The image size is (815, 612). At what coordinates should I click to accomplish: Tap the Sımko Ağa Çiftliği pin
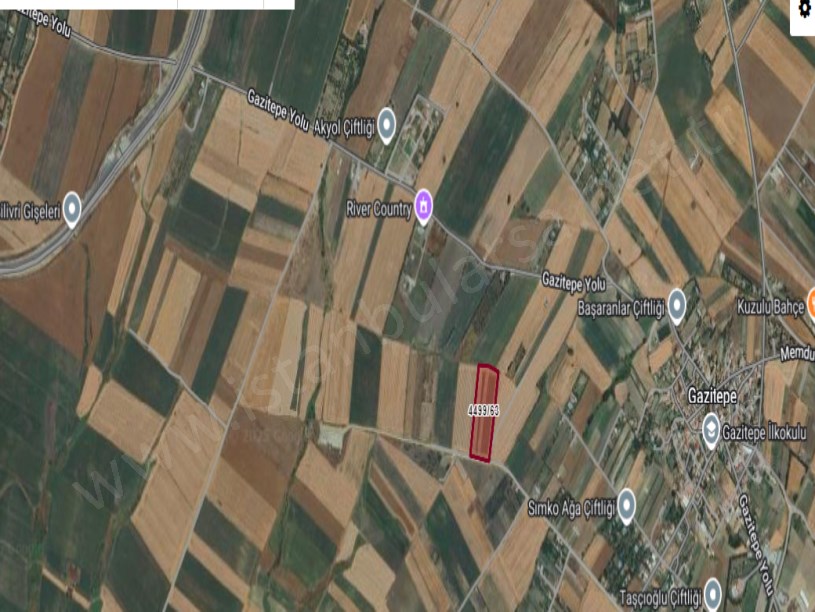pyautogui.click(x=627, y=504)
